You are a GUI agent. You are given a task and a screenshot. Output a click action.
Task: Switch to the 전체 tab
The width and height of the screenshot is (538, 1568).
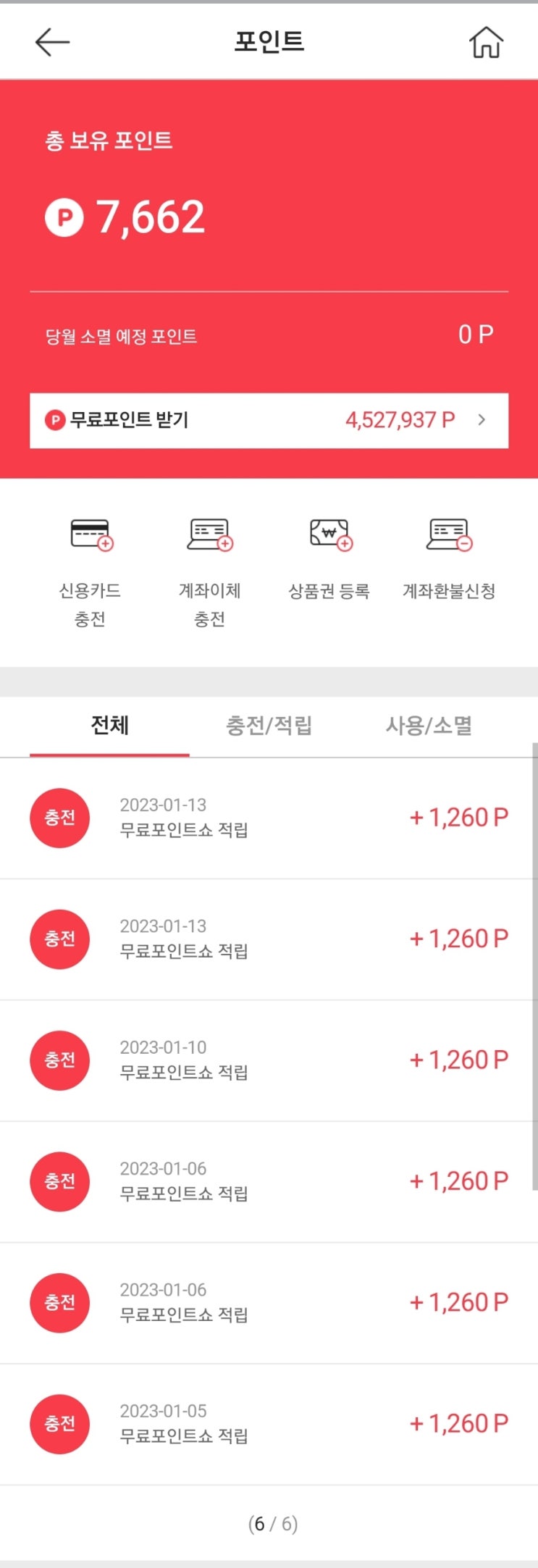click(109, 726)
